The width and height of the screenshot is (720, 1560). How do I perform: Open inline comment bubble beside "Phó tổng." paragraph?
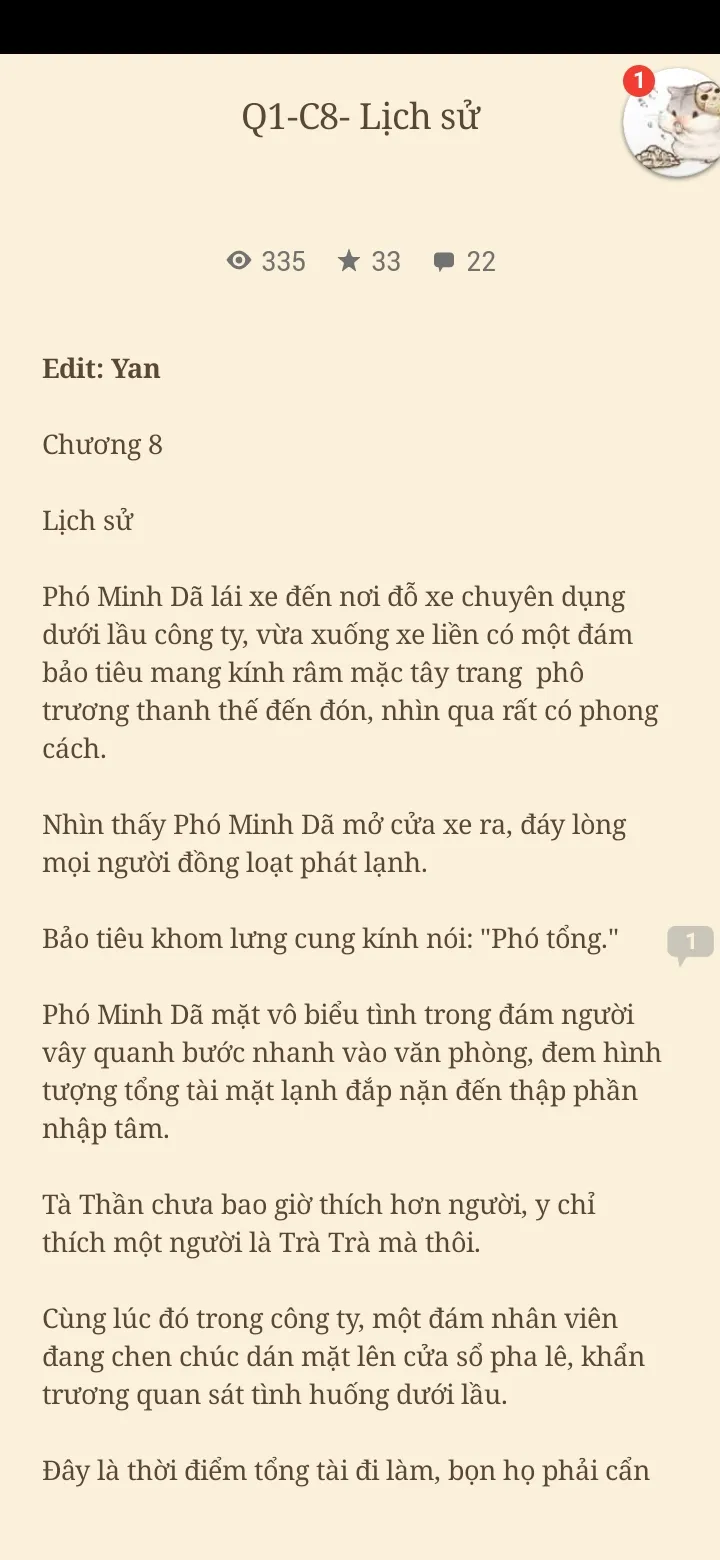tap(690, 943)
